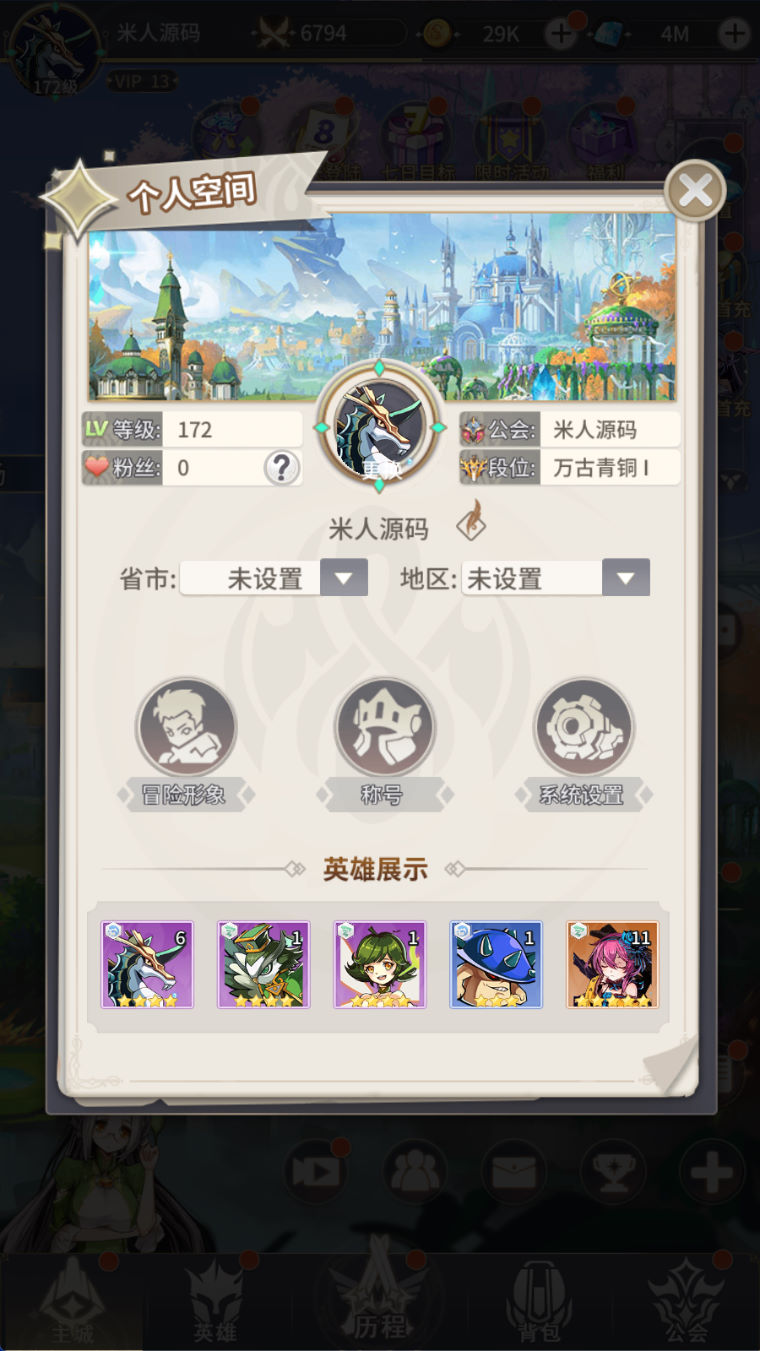Select the pink-haired hero level 11

[612, 964]
